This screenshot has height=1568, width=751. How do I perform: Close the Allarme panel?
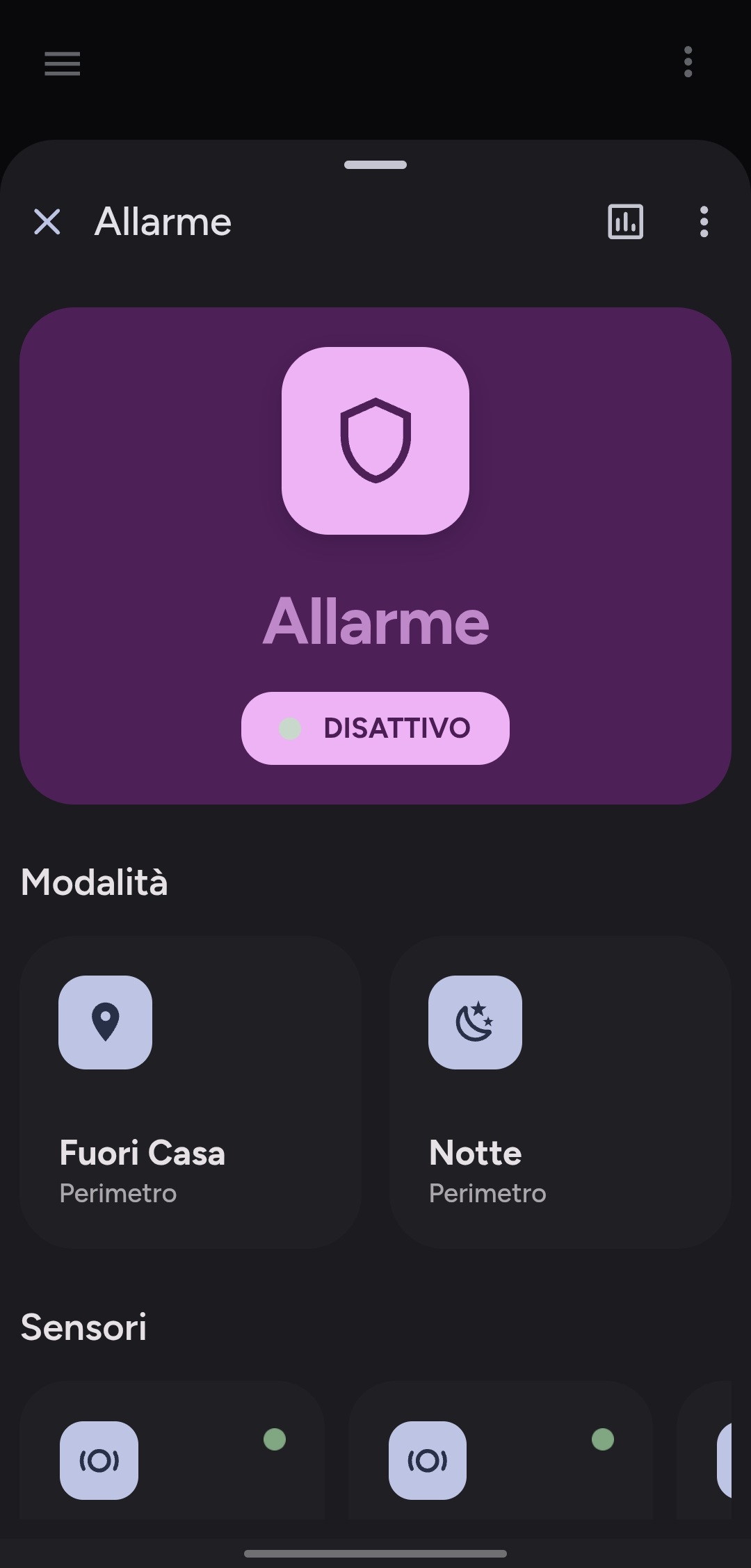(x=47, y=223)
